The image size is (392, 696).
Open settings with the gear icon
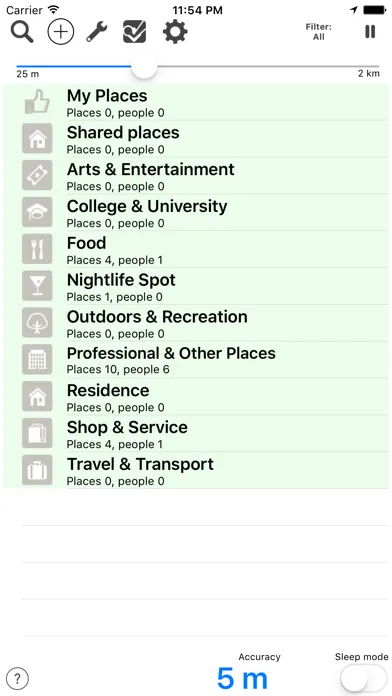click(175, 32)
